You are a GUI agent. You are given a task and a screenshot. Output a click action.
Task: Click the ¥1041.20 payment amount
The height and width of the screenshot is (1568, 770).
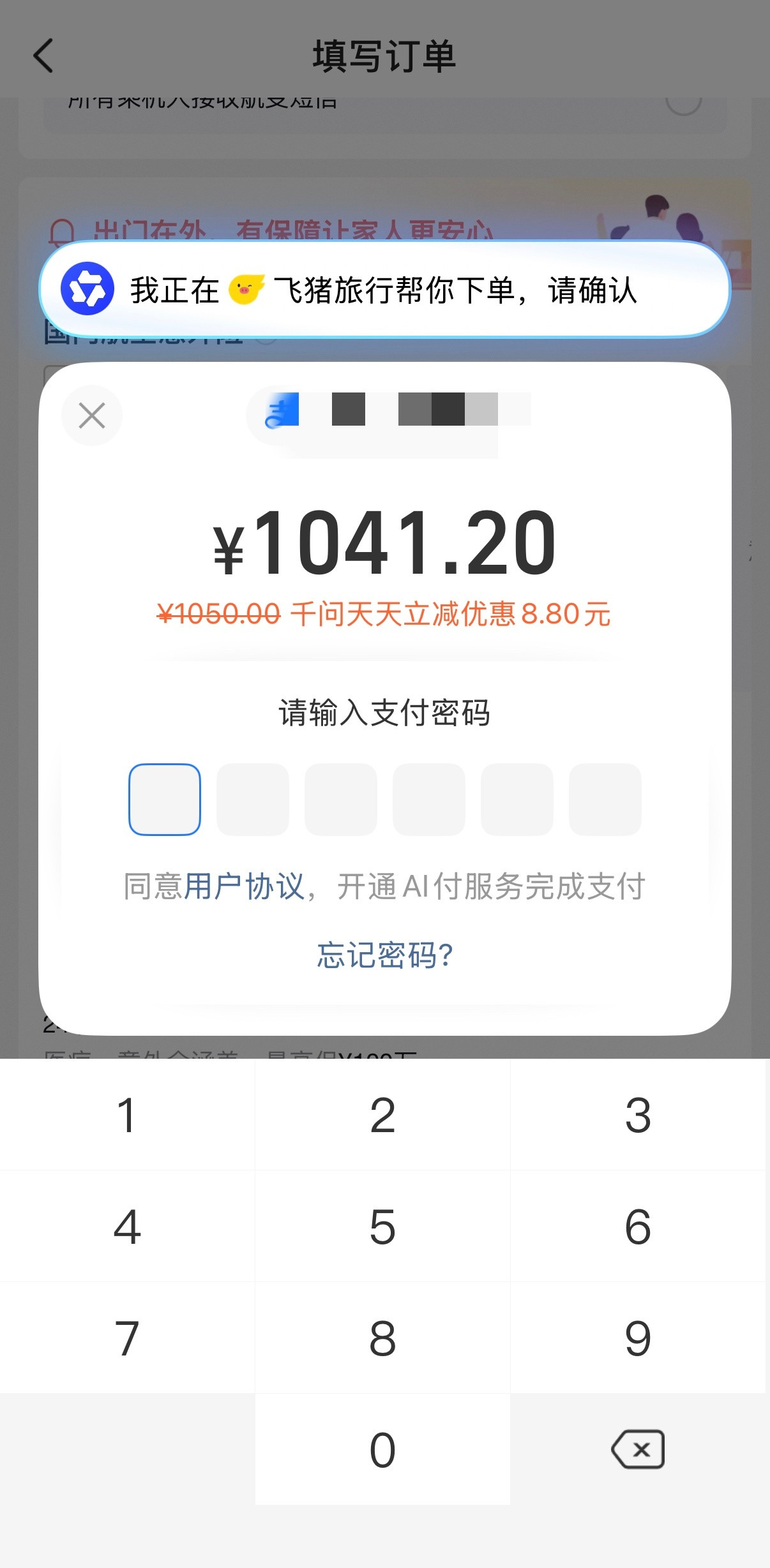384,543
